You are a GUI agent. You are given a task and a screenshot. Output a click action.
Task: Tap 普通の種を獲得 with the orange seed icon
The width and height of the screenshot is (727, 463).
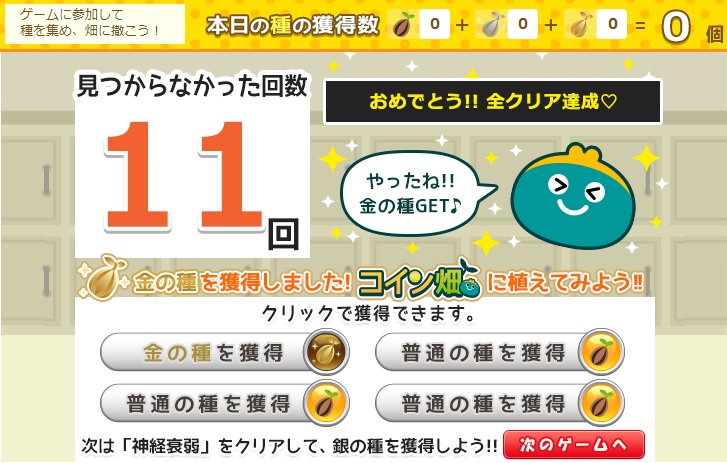pyautogui.click(x=224, y=403)
